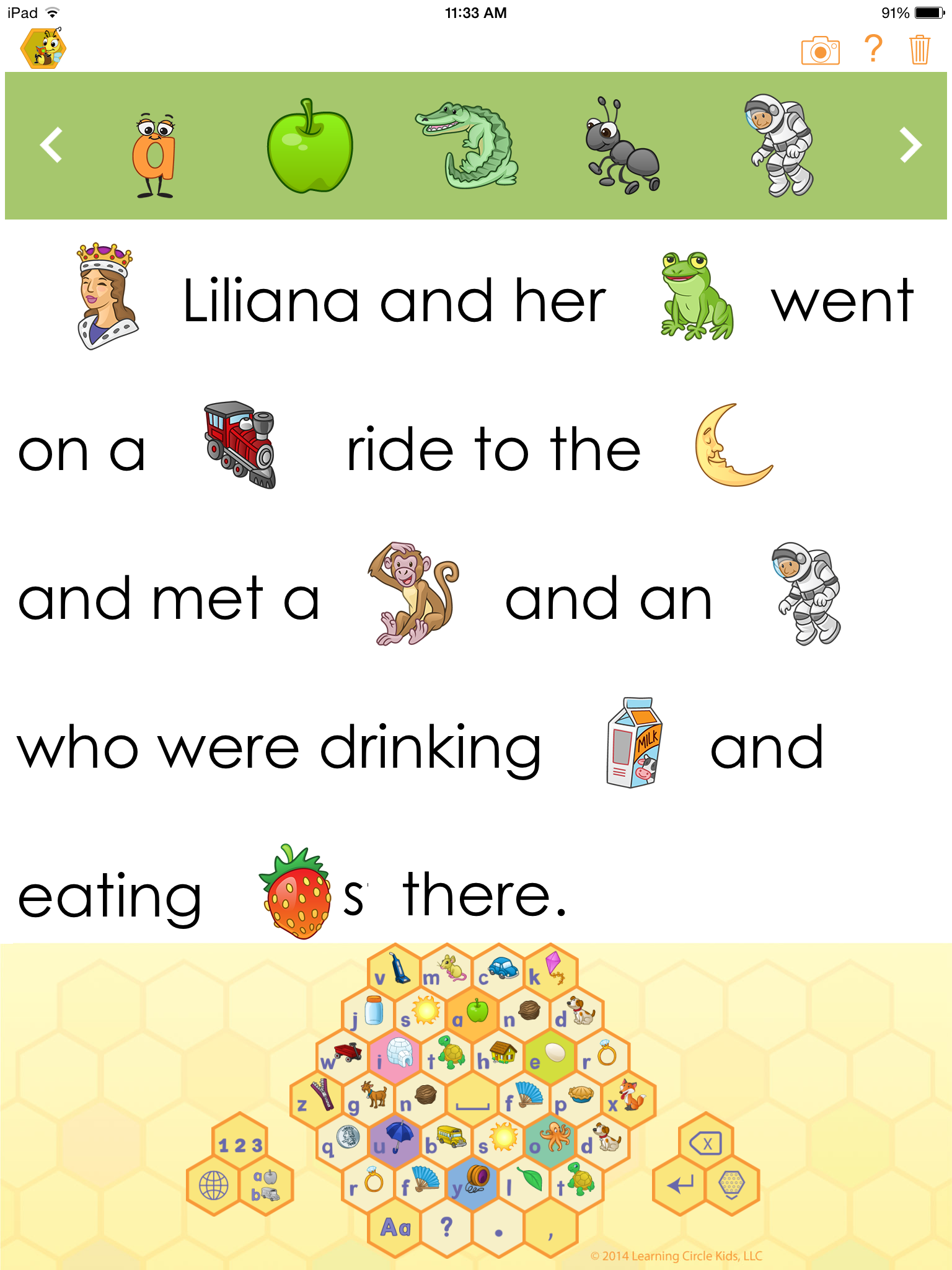Open the help question mark
The height and width of the screenshot is (1270, 952).
tap(873, 48)
